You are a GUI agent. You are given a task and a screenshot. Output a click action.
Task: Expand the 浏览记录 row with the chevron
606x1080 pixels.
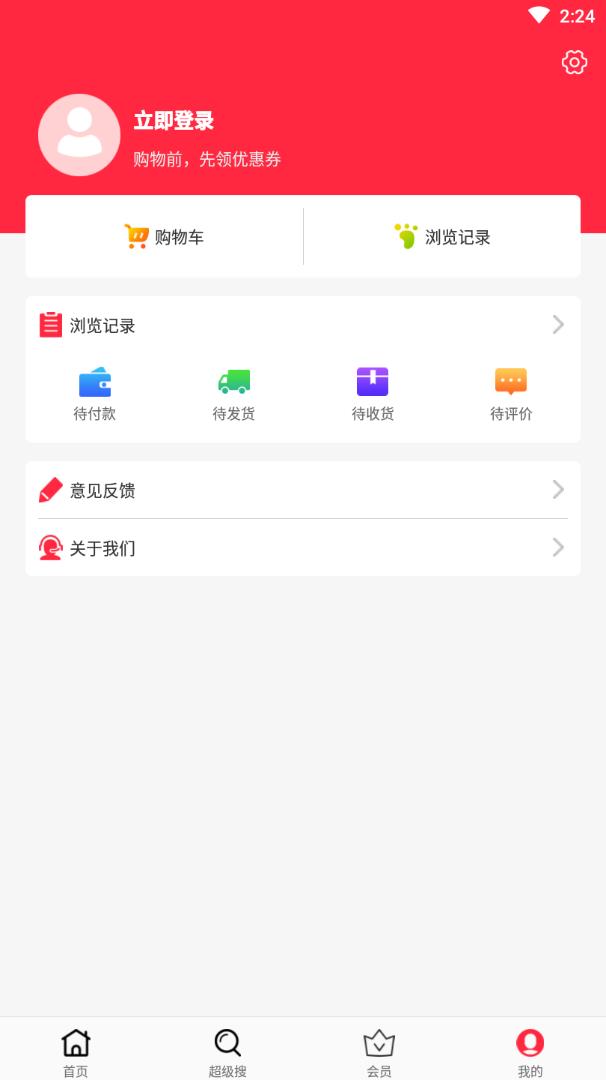(557, 325)
